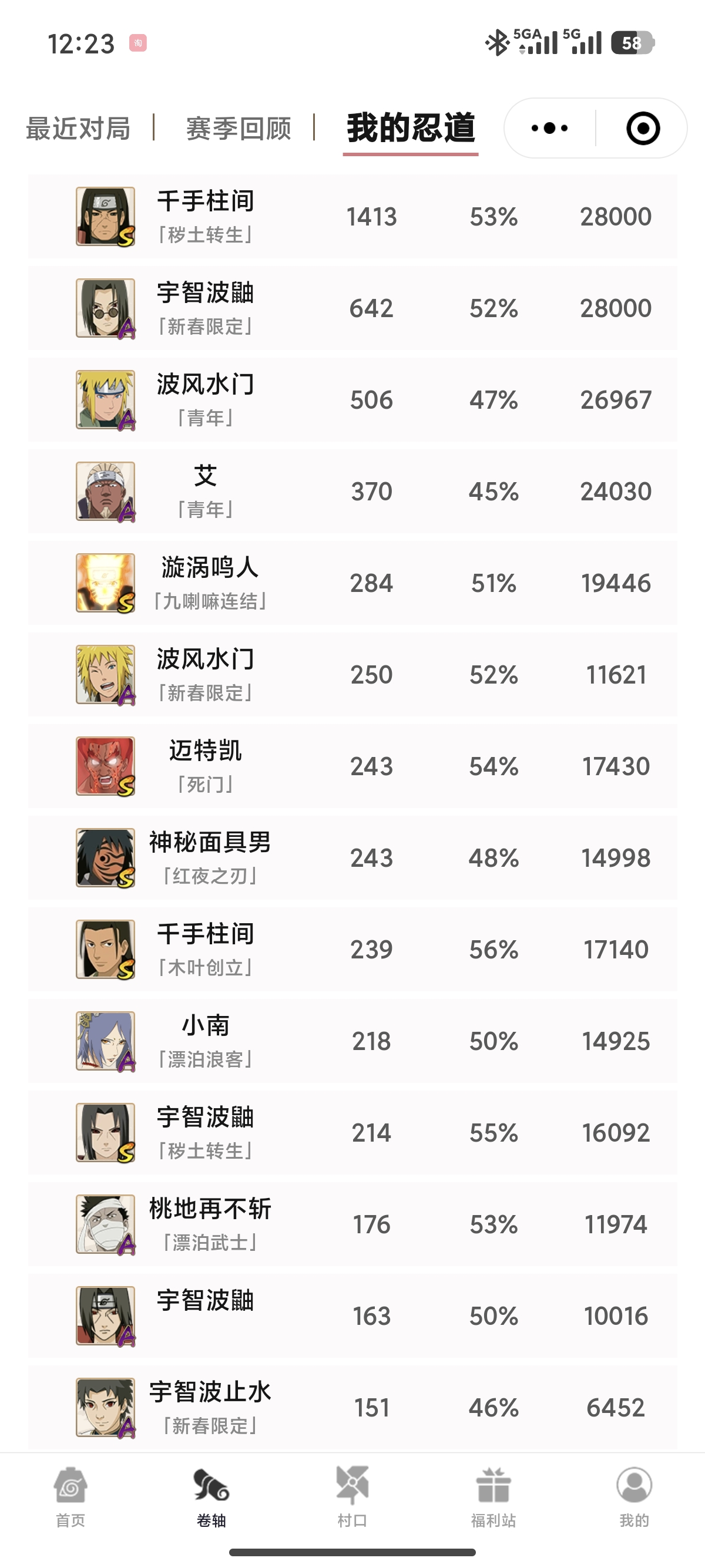Image resolution: width=705 pixels, height=1568 pixels.
Task: View the 桃地再不斩「漂泊武士」row
Action: 352,1224
